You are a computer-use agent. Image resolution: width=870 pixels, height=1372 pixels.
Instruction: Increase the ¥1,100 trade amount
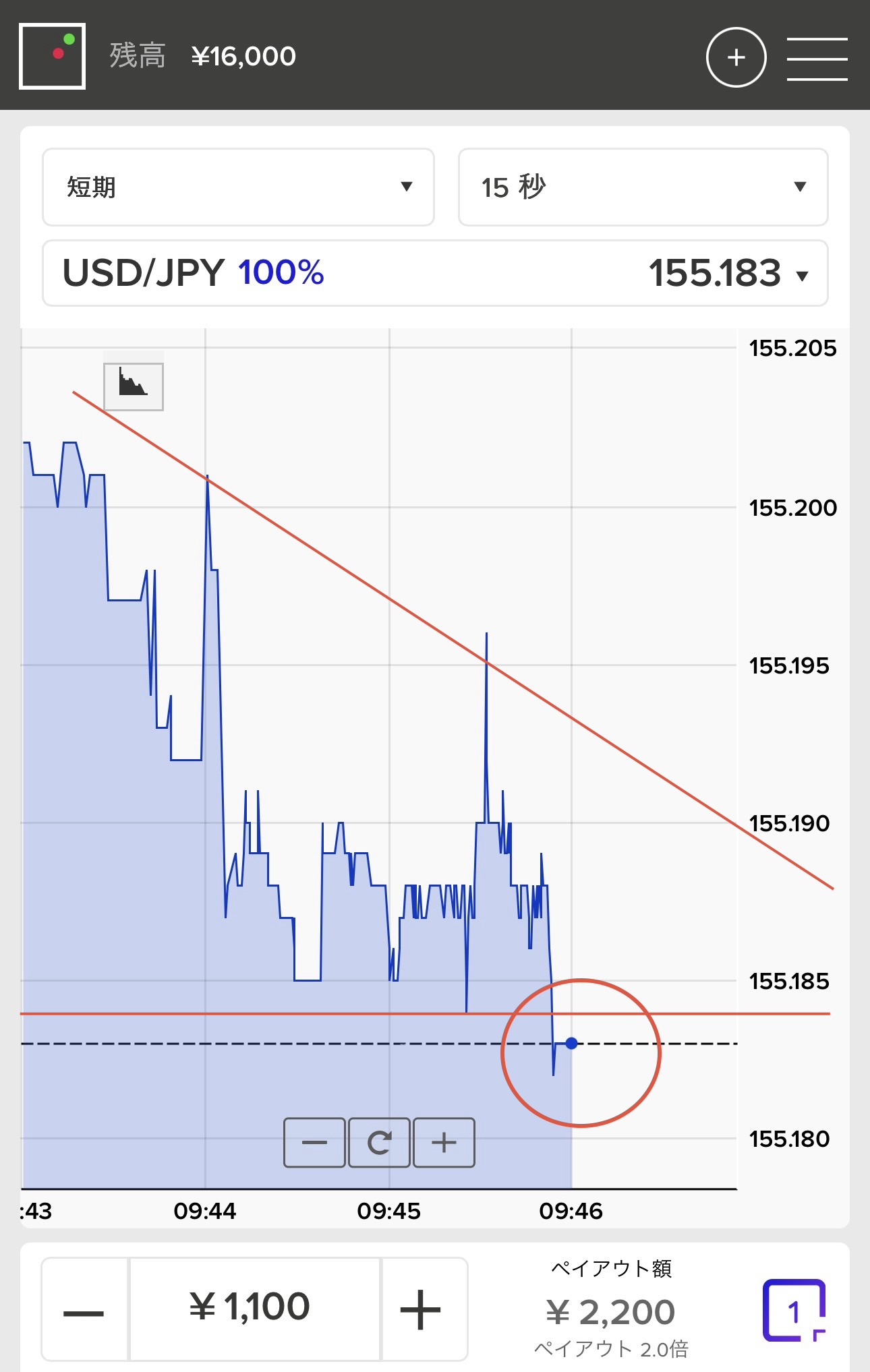[421, 1309]
